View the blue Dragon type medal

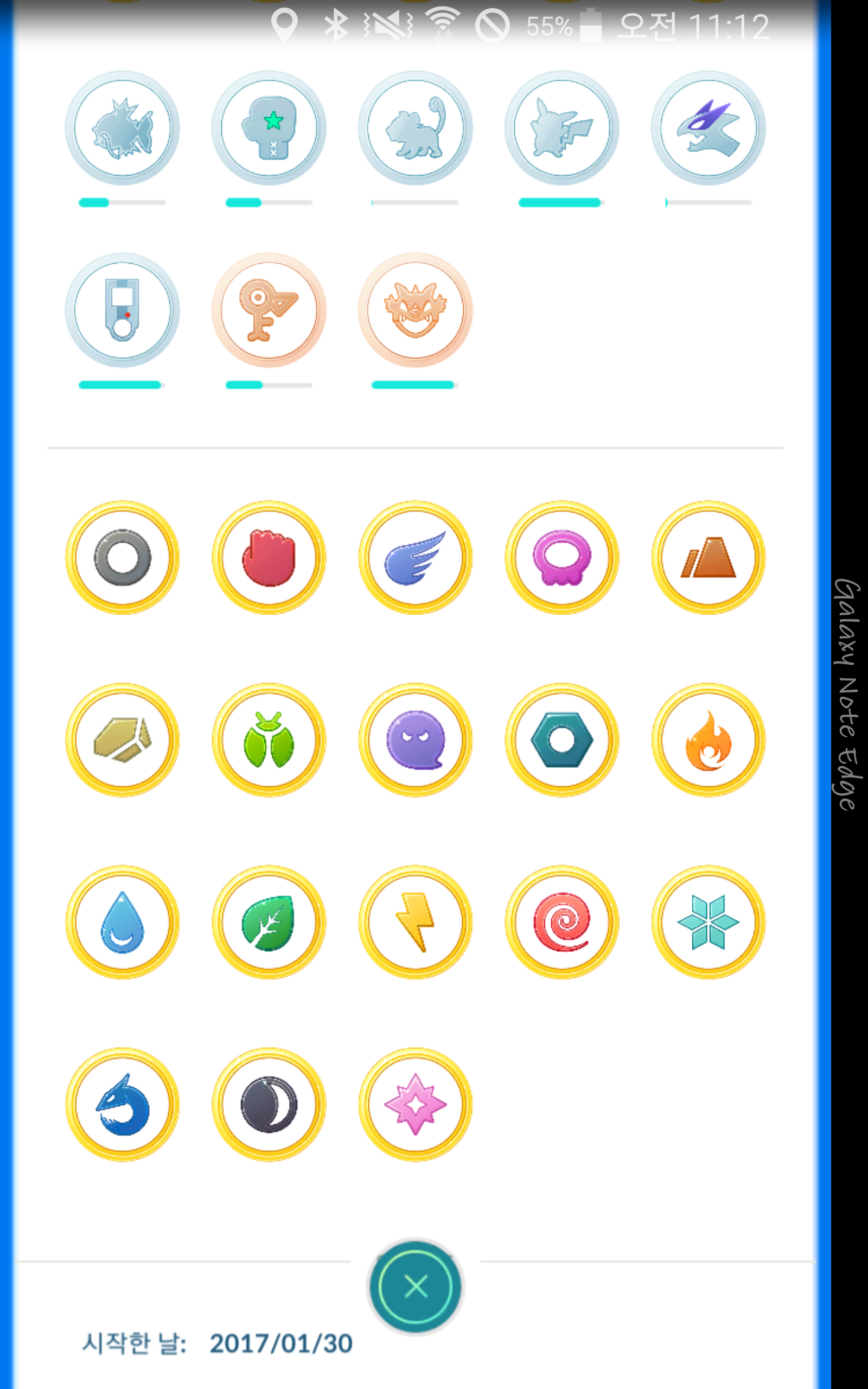click(122, 1104)
